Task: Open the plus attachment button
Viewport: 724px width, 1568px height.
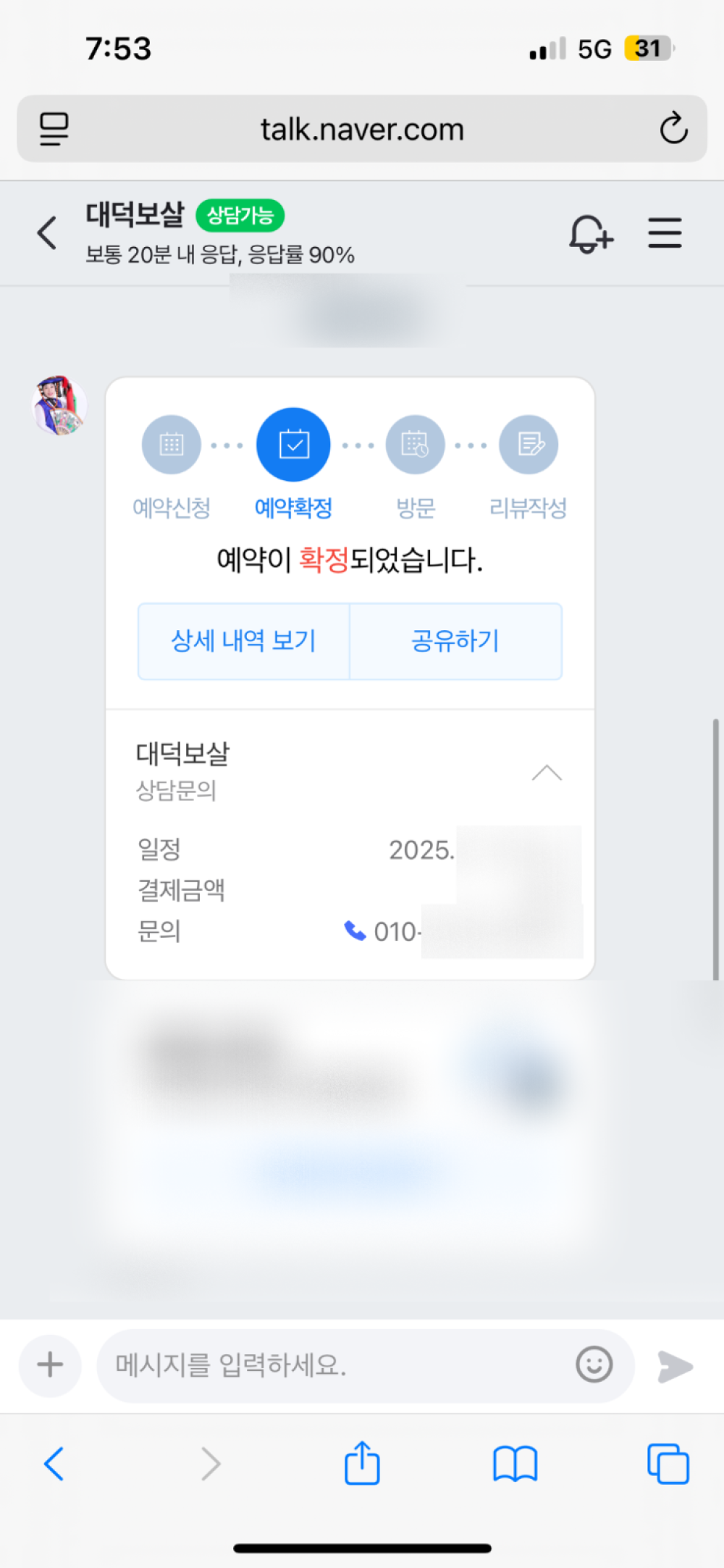Action: (50, 1365)
